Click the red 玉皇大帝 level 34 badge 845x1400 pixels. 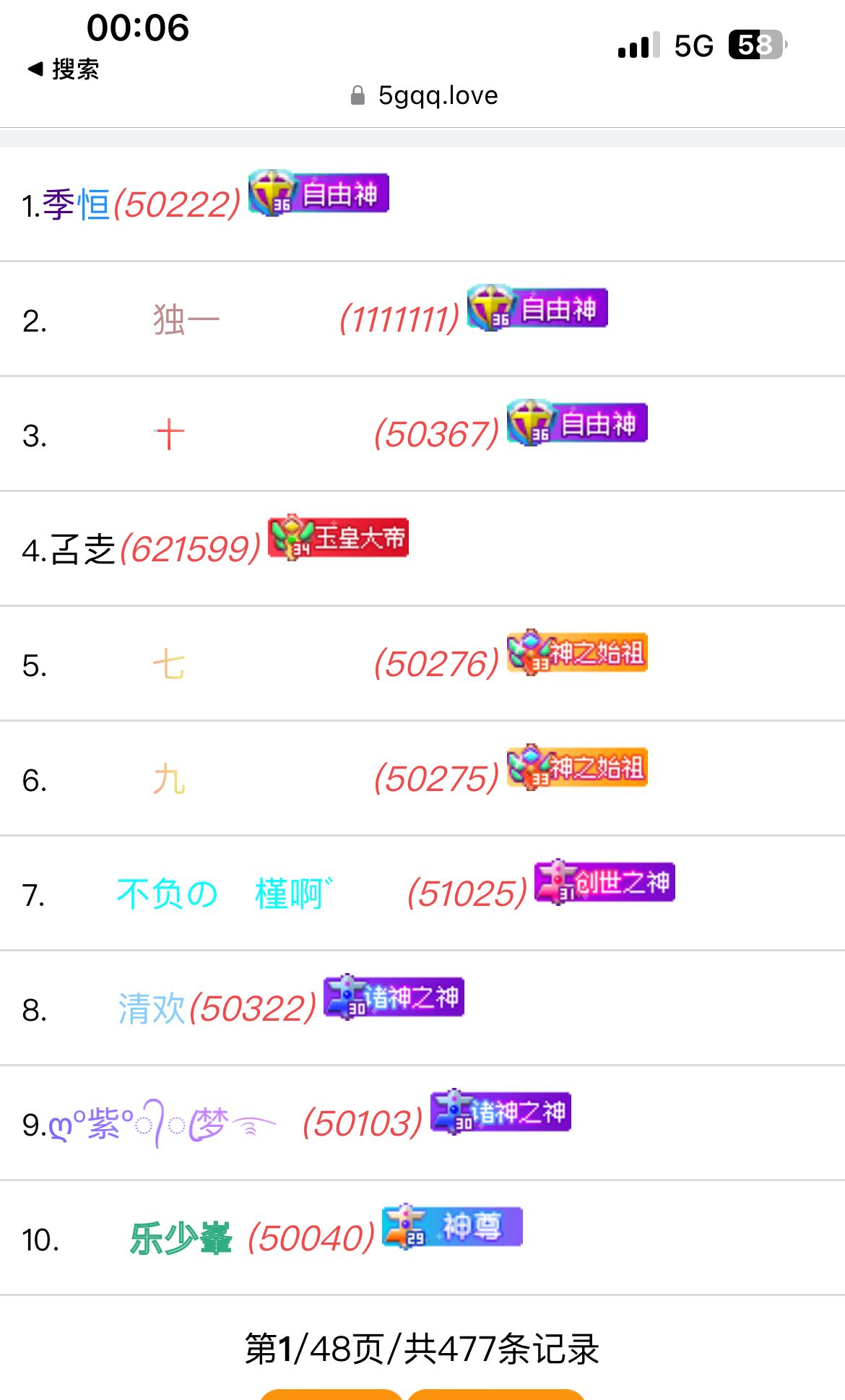tap(338, 539)
